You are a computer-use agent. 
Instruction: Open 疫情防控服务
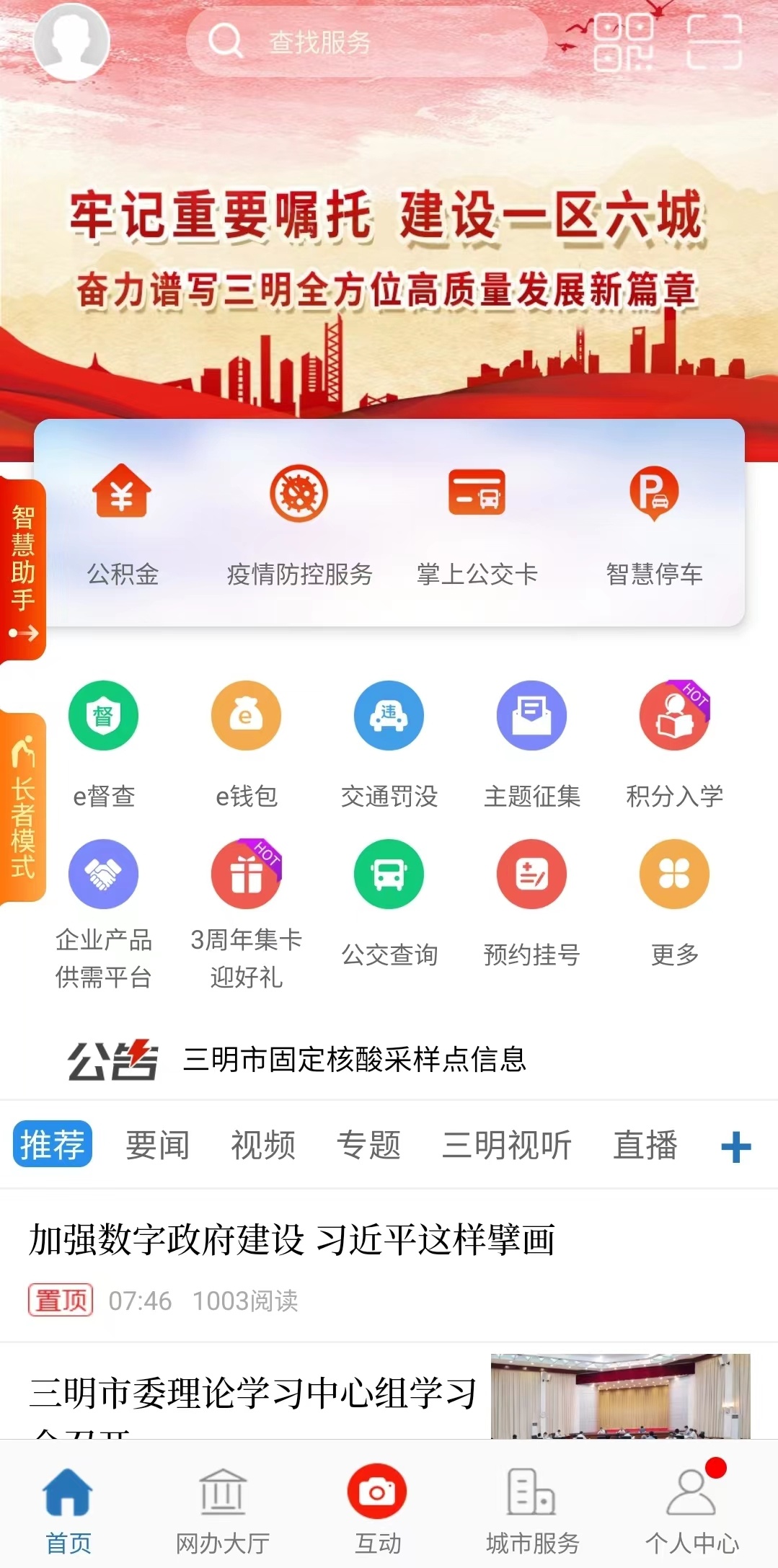point(299,523)
